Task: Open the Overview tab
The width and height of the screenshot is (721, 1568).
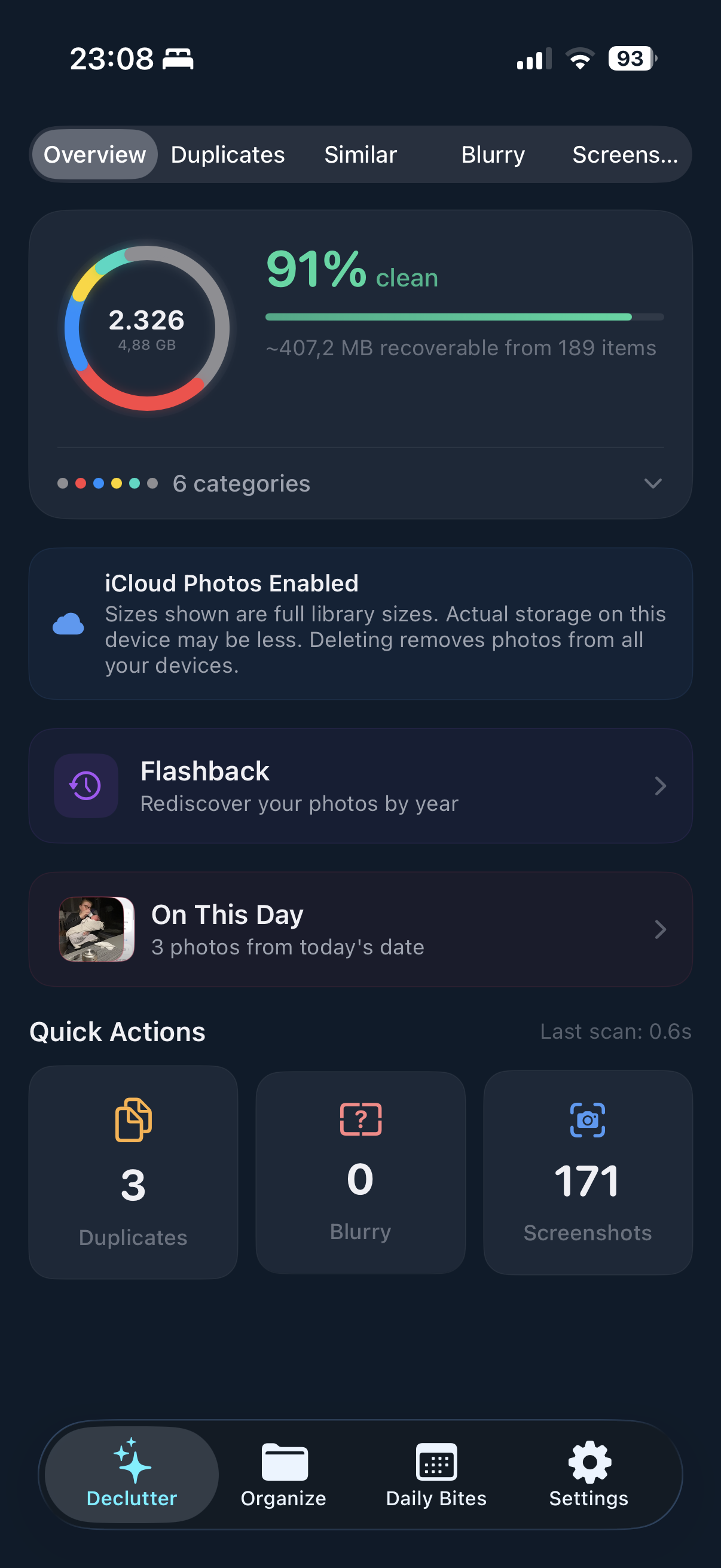Action: pos(94,155)
